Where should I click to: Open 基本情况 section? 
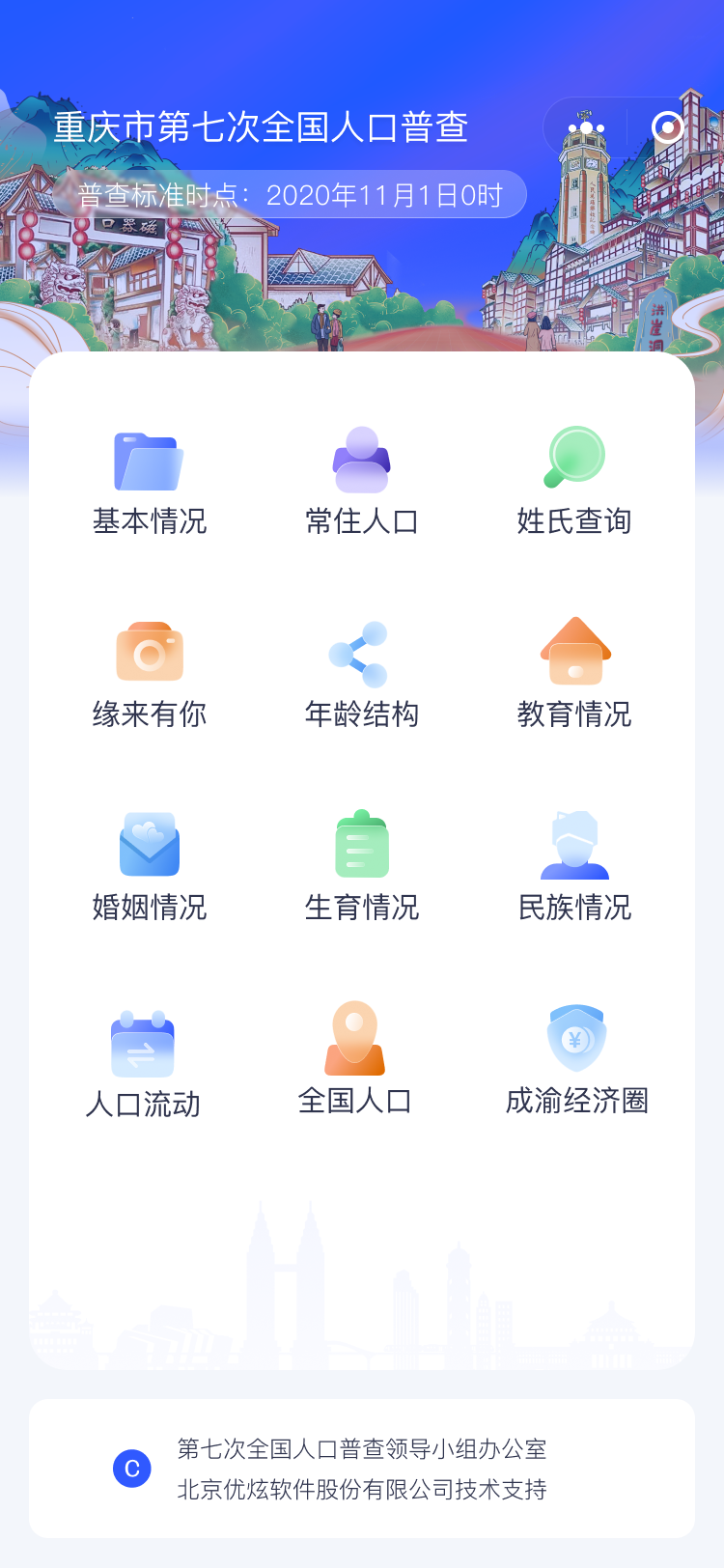tap(149, 484)
